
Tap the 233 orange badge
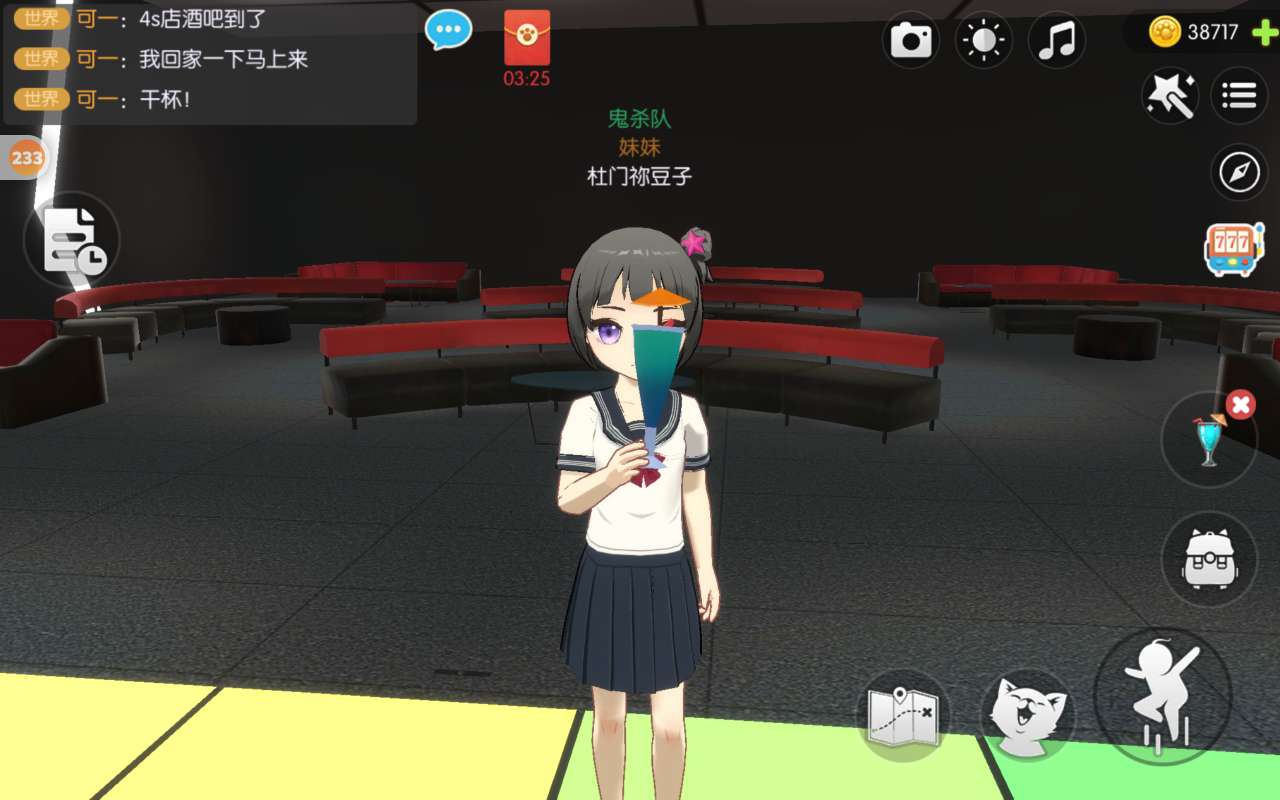27,158
